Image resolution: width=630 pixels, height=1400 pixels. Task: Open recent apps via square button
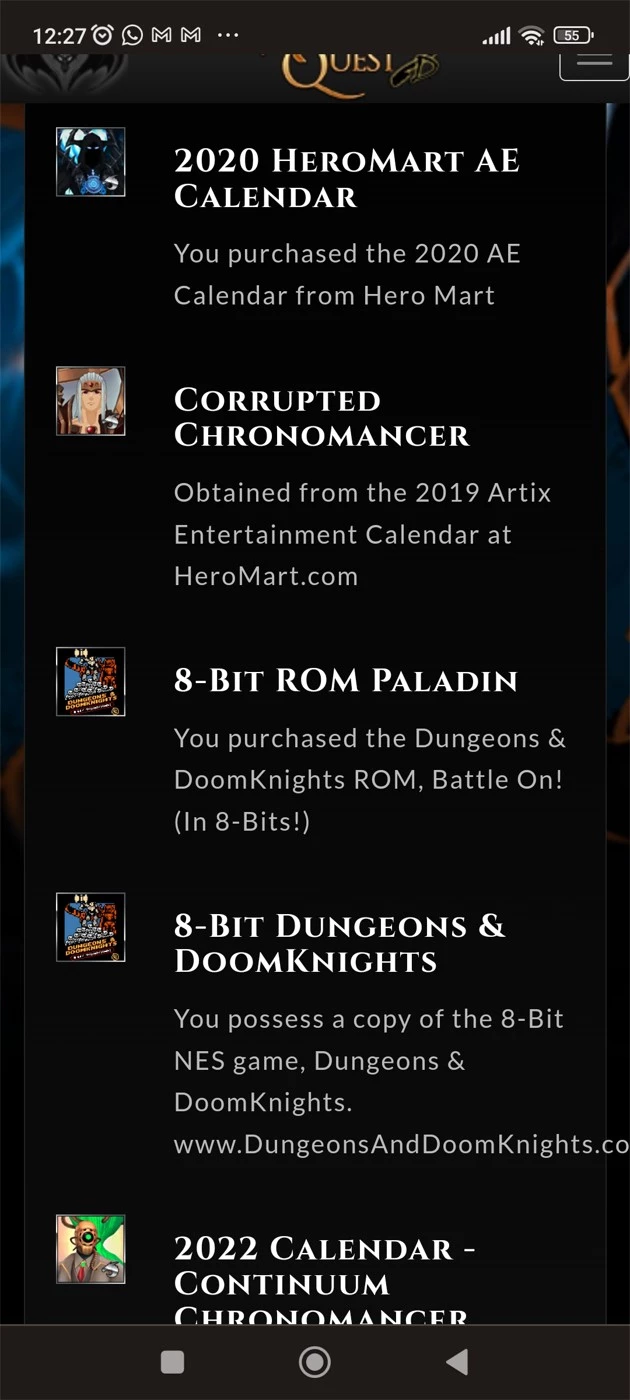(x=173, y=1361)
